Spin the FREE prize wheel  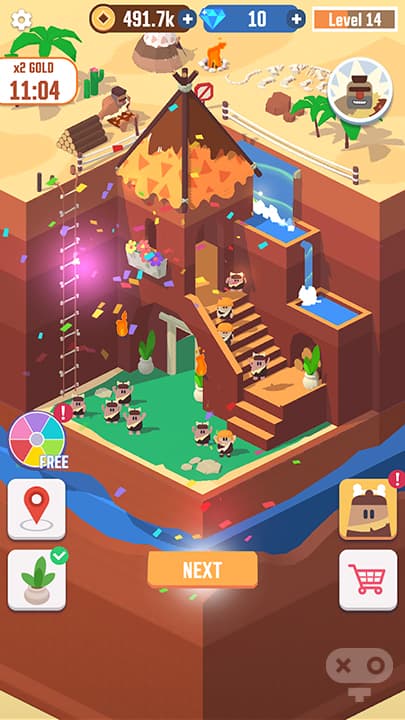click(x=37, y=439)
